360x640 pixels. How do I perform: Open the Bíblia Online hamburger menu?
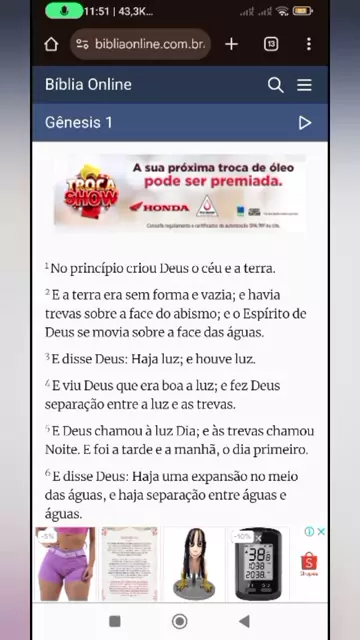pos(304,85)
